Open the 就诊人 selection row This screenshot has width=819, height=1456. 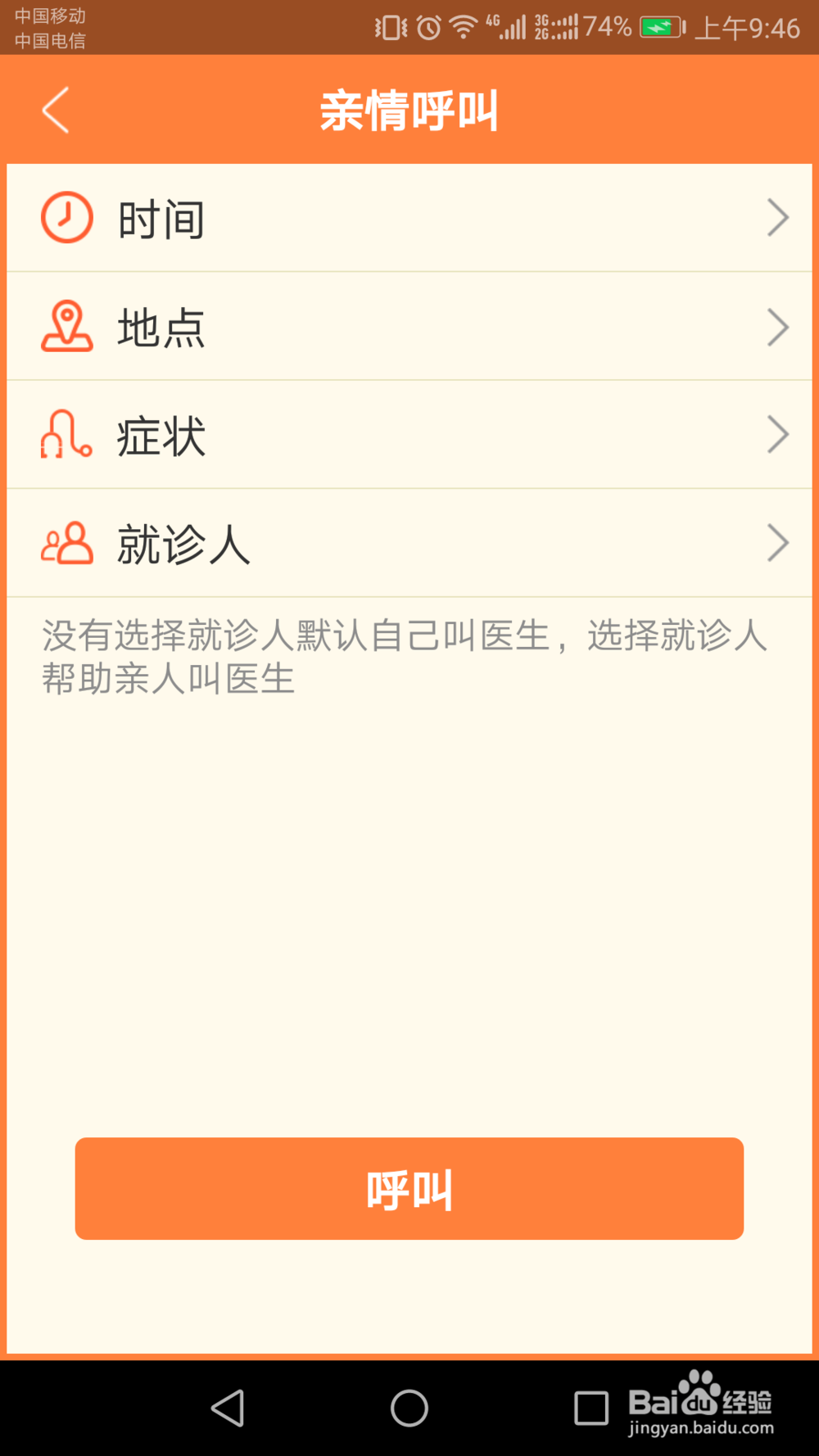tap(409, 542)
